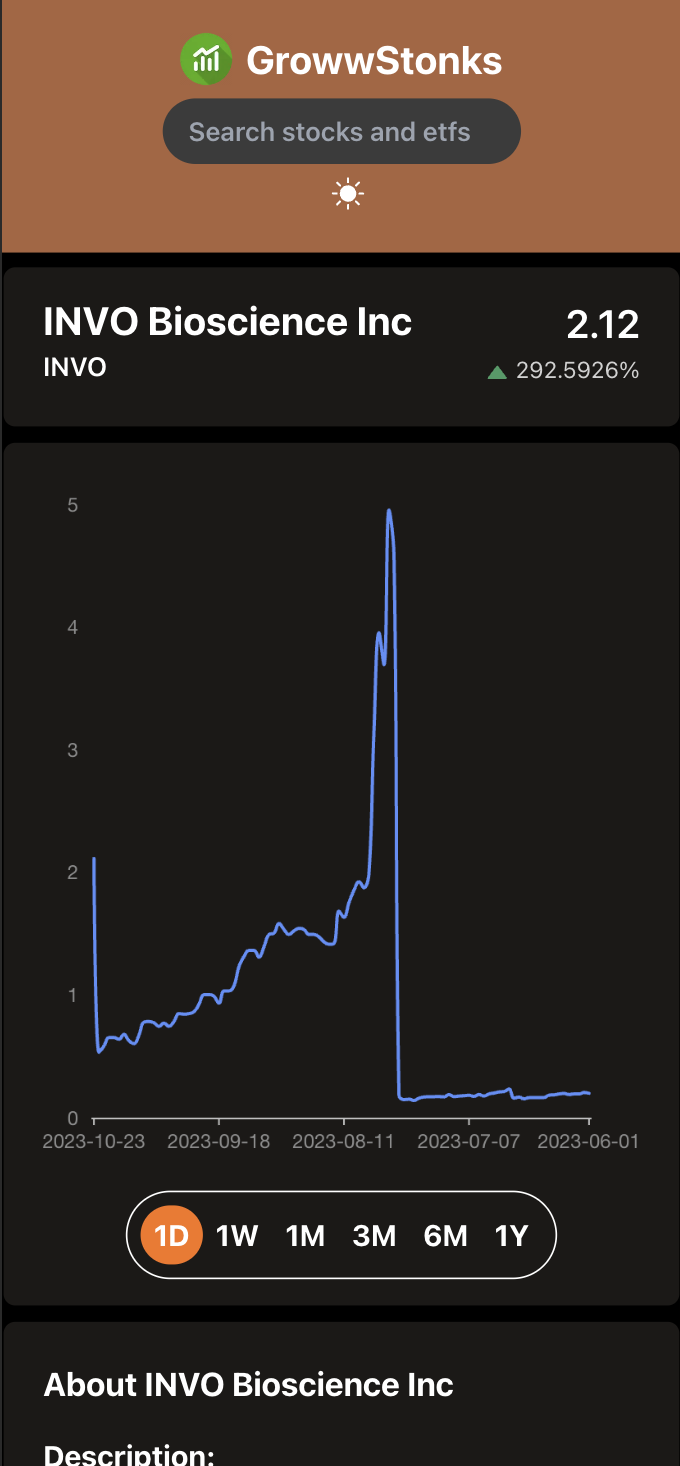Tap the Search stocks and etfs field
Screen dimensions: 680x1466
pos(341,132)
